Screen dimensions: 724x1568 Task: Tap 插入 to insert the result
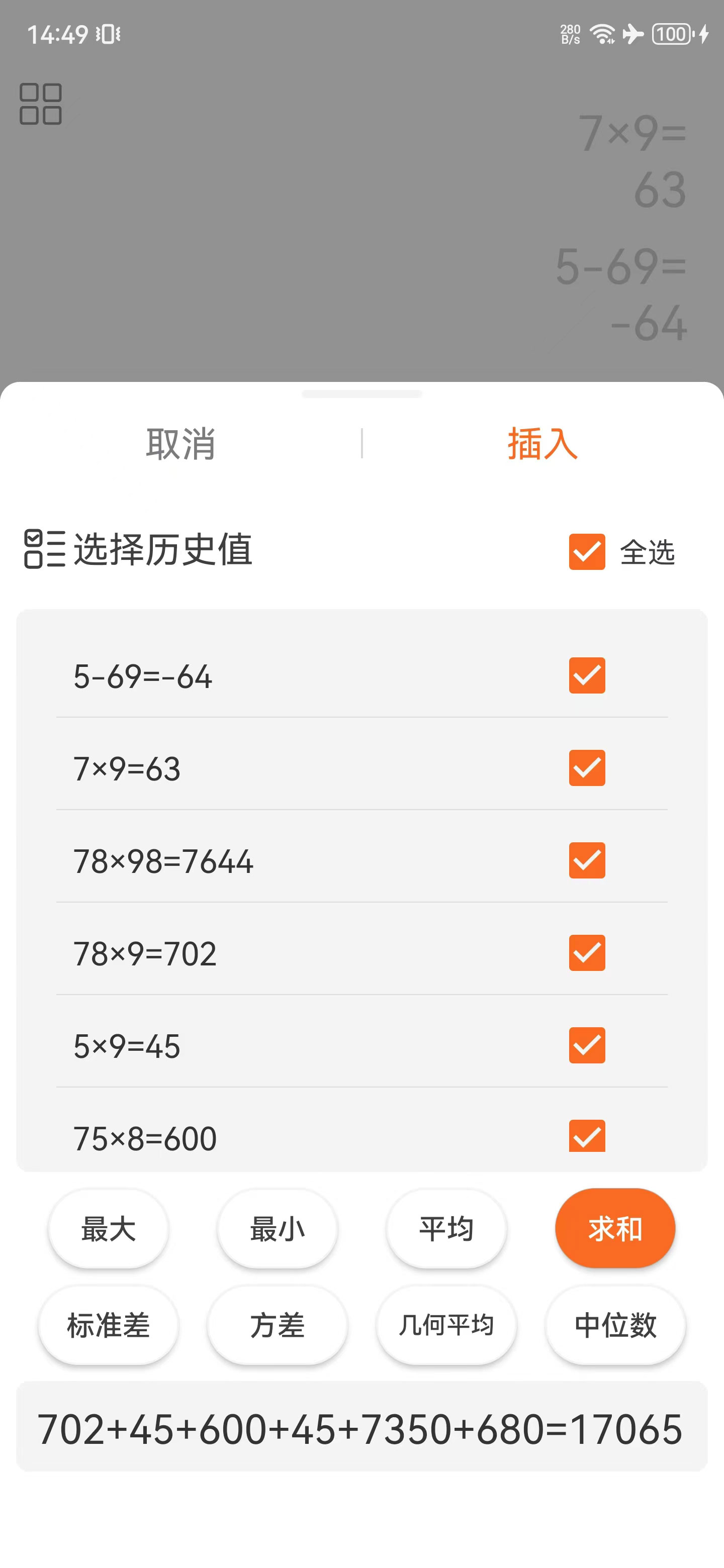click(542, 444)
